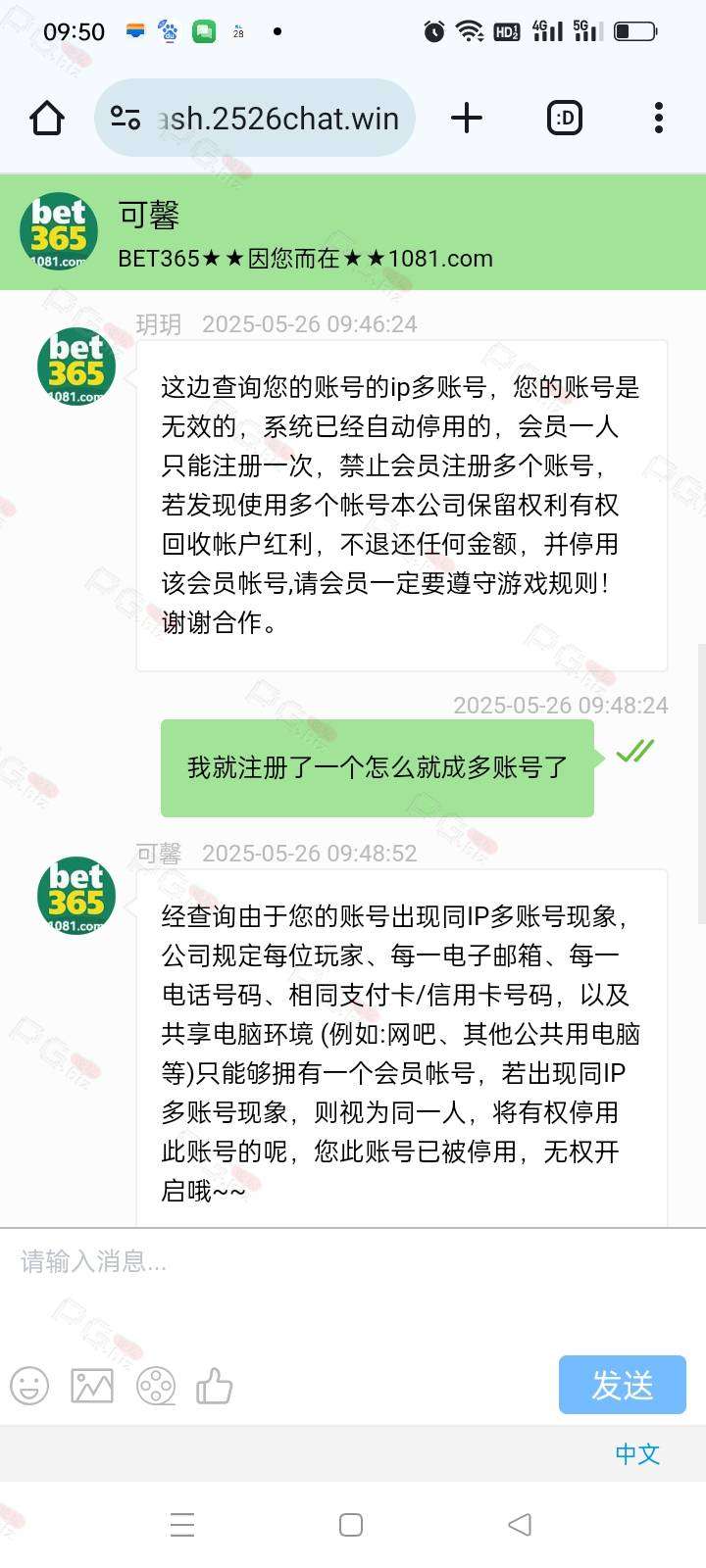706x1568 pixels.
Task: Attach an image to the chat
Action: pyautogui.click(x=92, y=1386)
